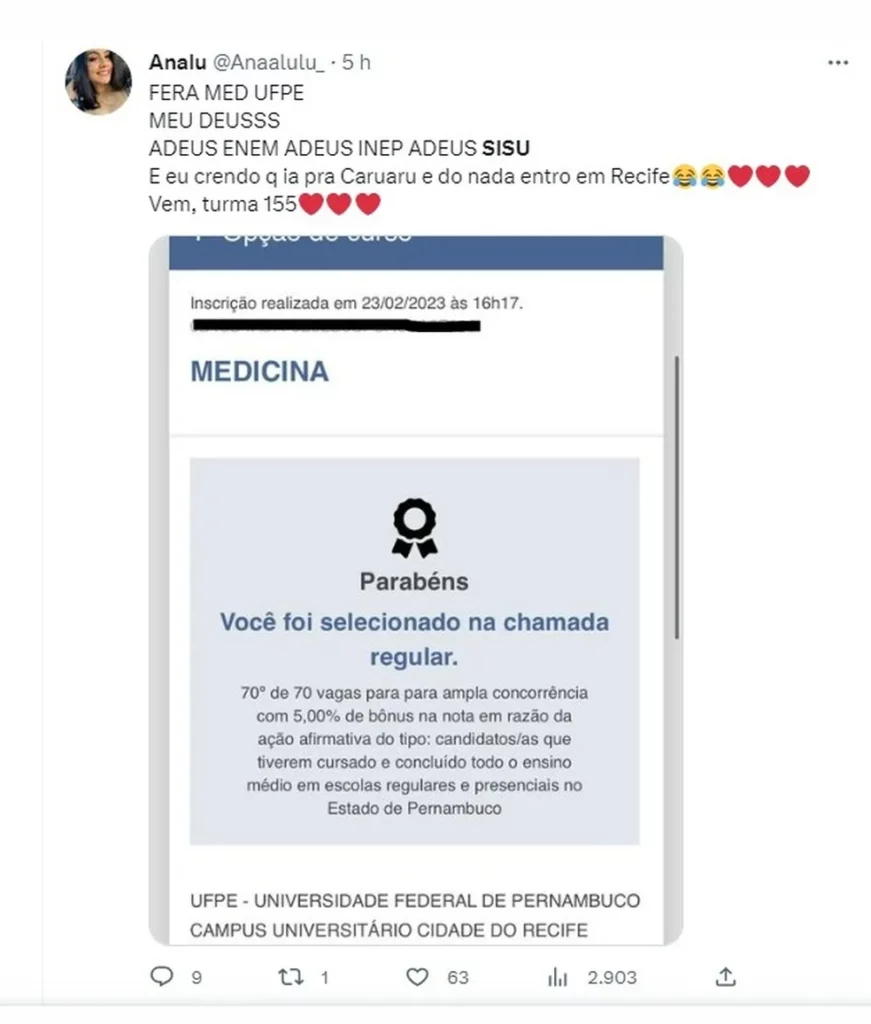Image resolution: width=871 pixels, height=1024 pixels.
Task: Open Analu's profile picture
Action: [x=98, y=81]
